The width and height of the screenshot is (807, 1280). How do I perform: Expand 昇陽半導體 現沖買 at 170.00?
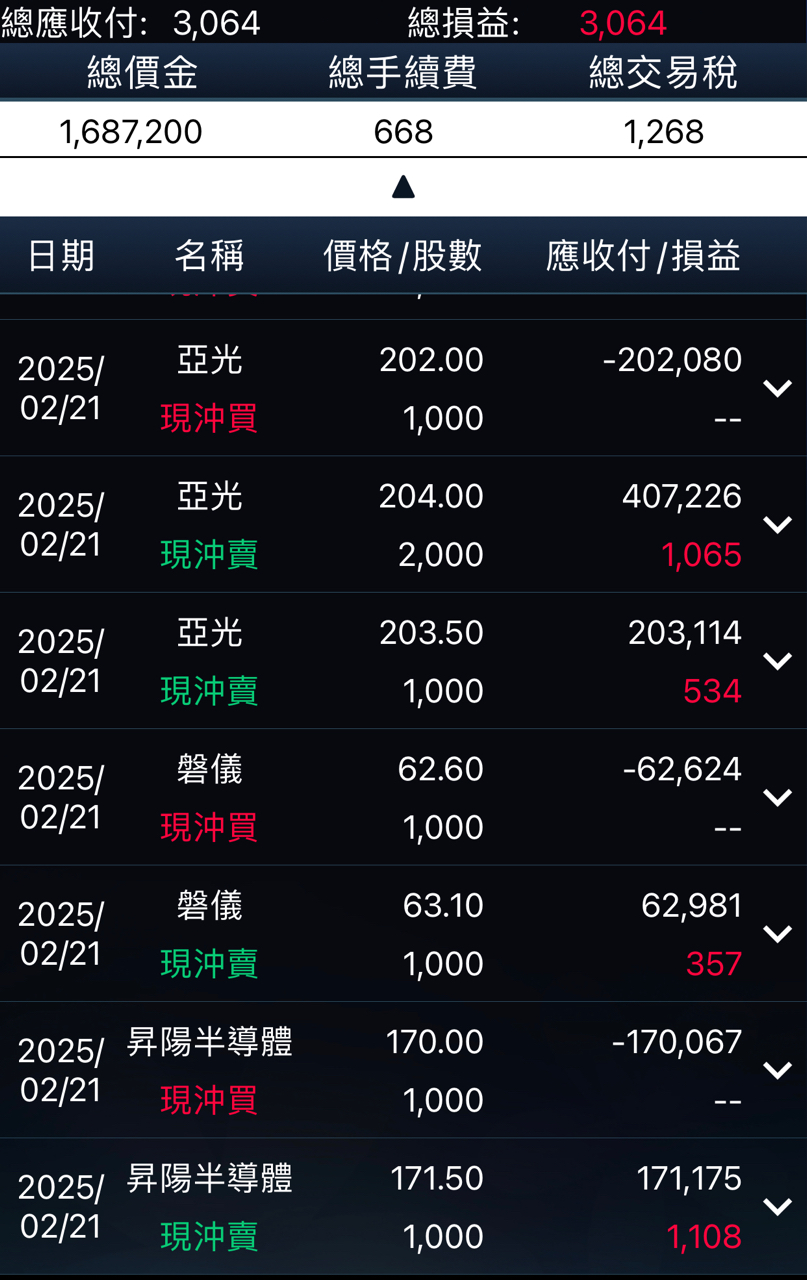tap(777, 1070)
